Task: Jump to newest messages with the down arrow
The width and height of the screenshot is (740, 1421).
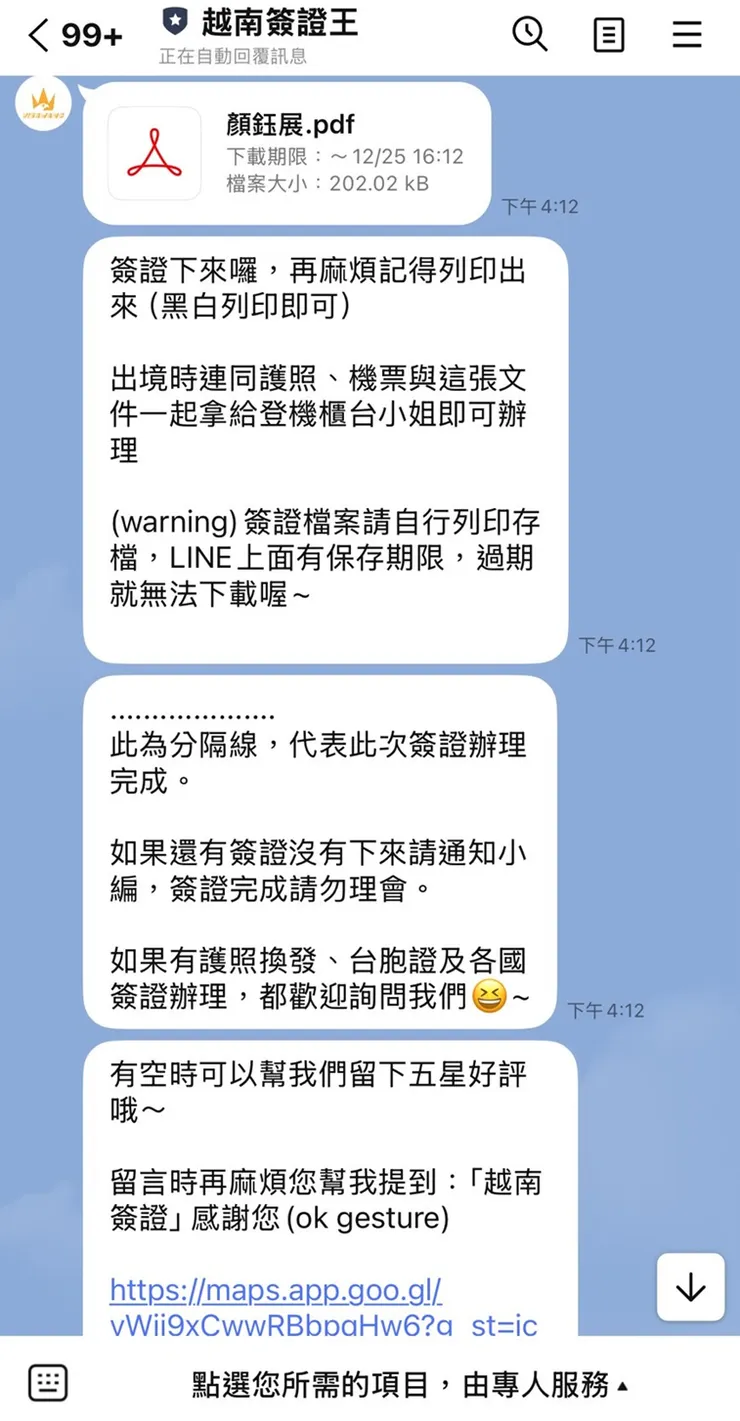Action: [x=690, y=1288]
